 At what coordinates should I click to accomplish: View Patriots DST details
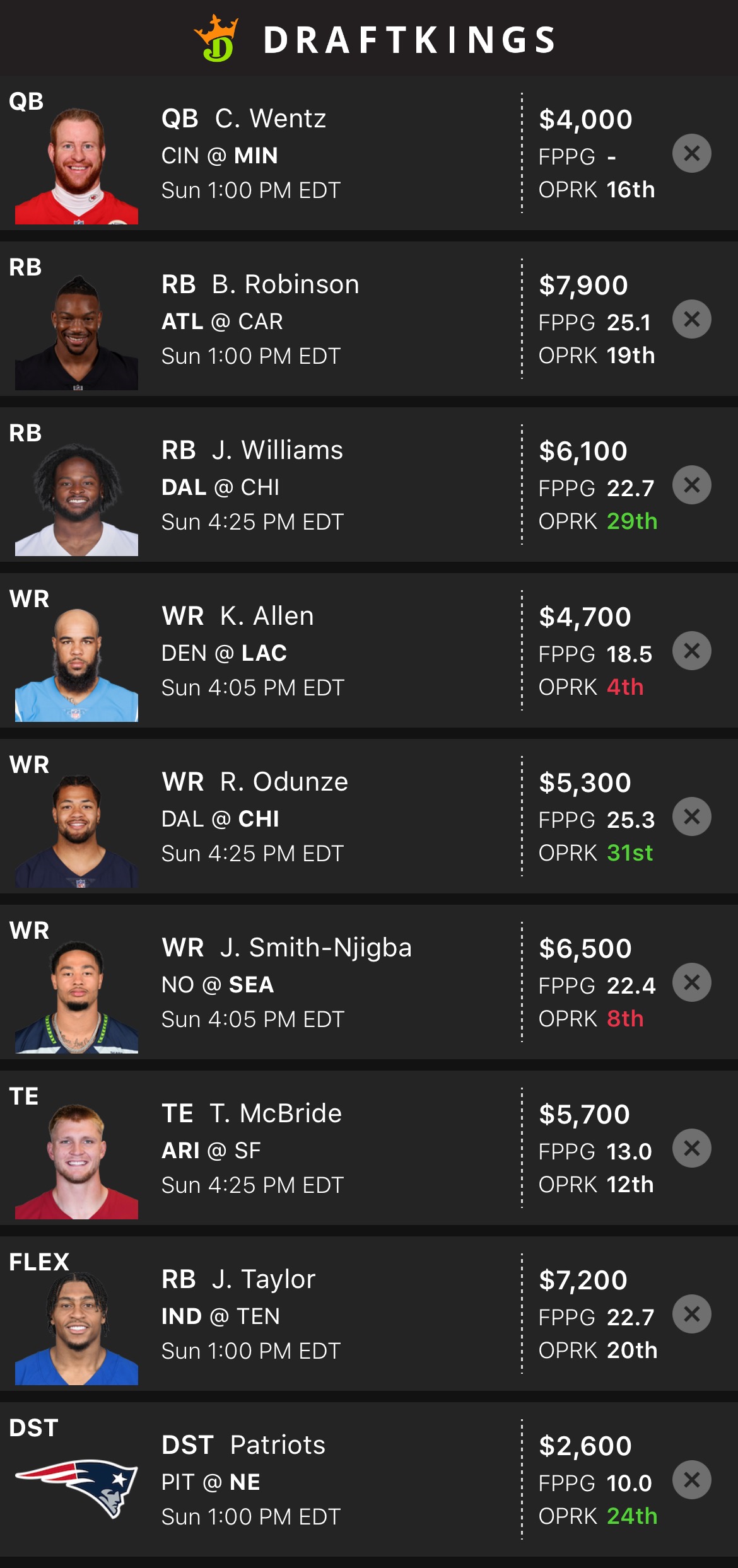(x=278, y=1445)
